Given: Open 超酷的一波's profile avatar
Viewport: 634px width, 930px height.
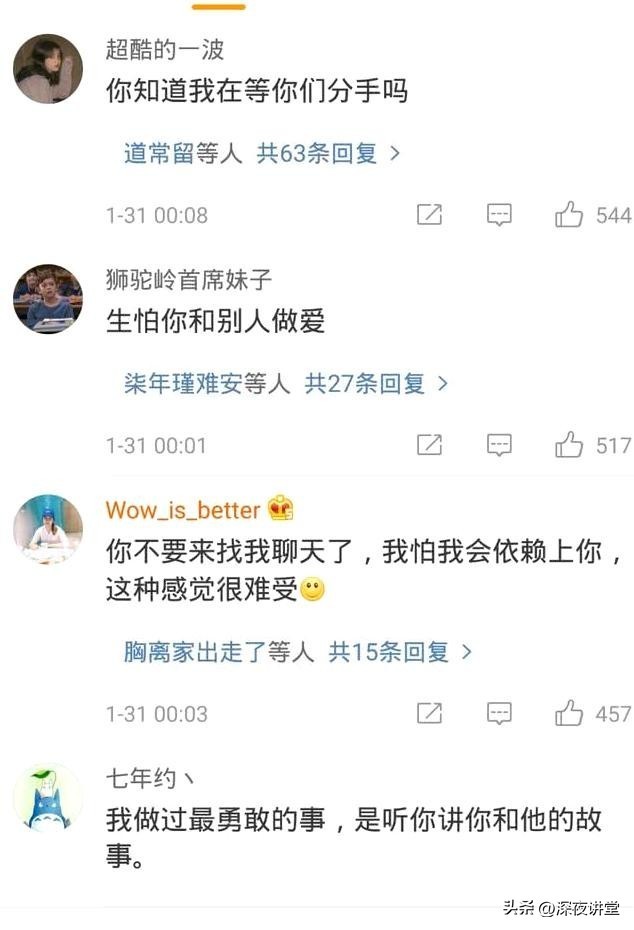Looking at the screenshot, I should click(x=47, y=69).
